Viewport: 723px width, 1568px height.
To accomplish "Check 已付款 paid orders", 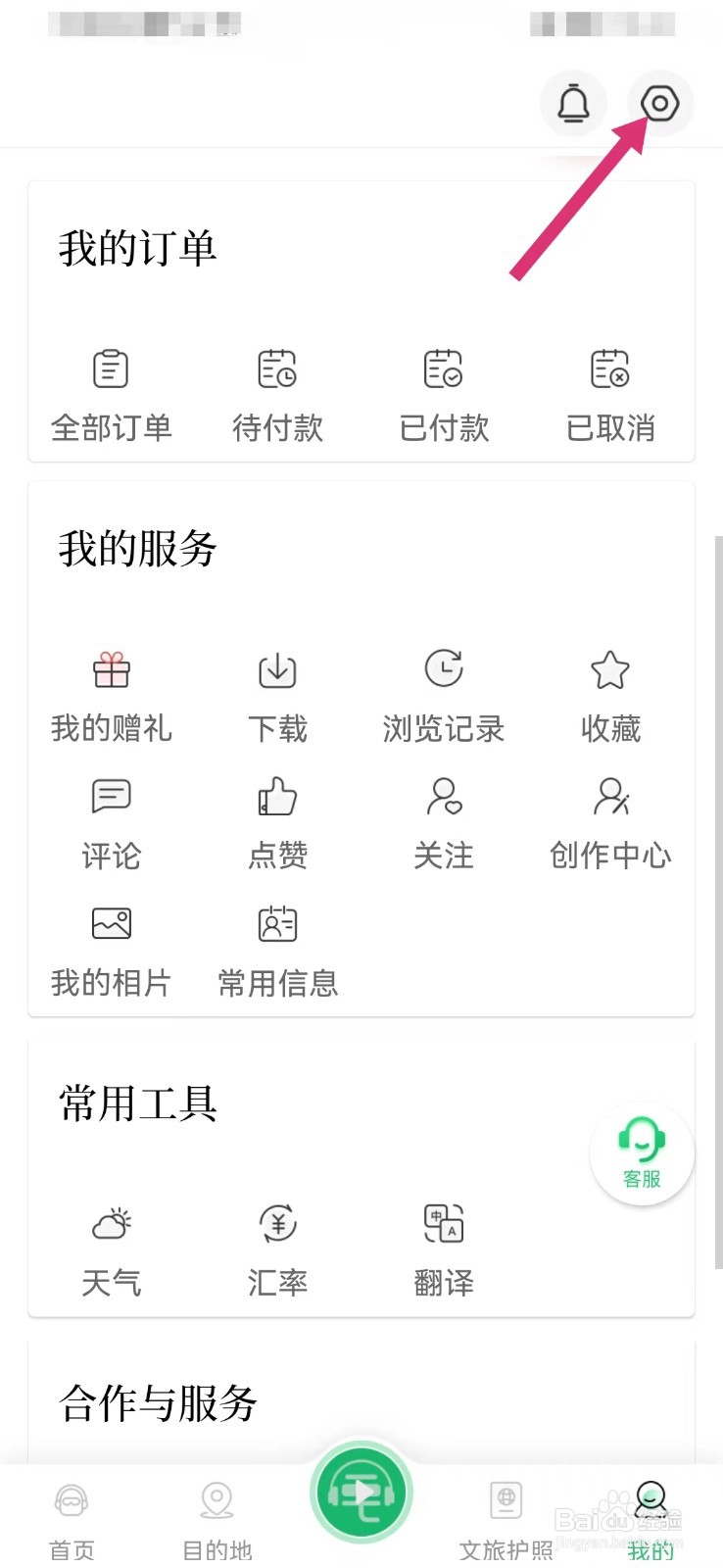I will pos(444,394).
